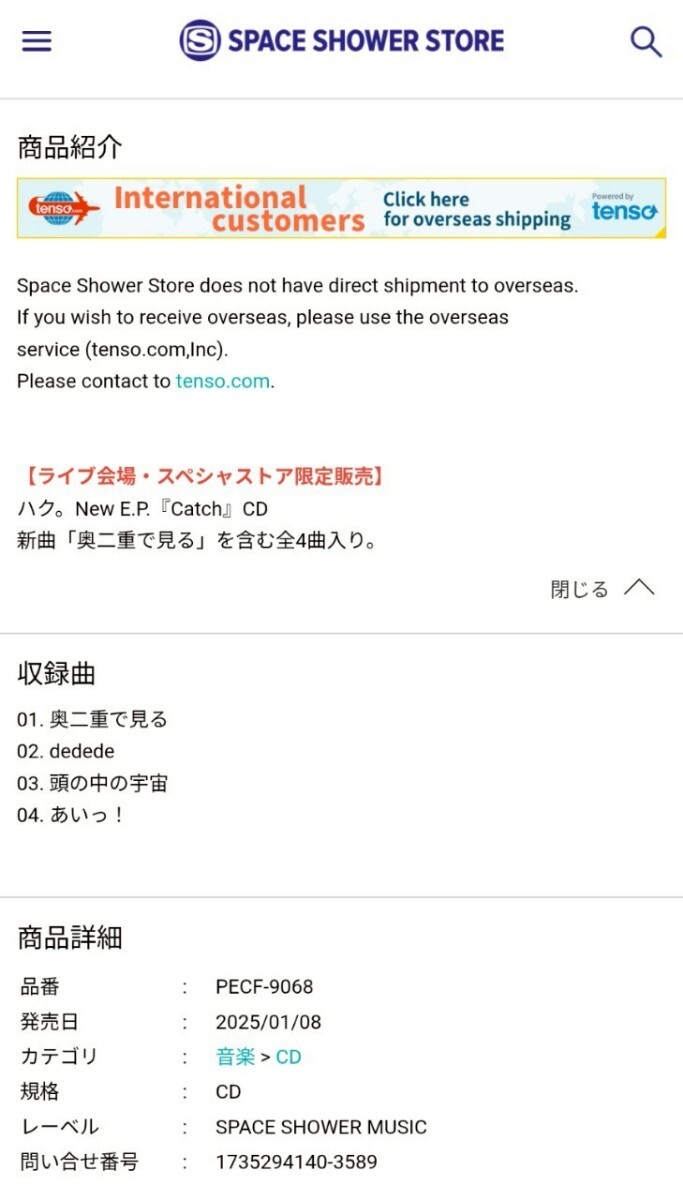Follow the tenso.com link
This screenshot has width=683, height=1200.
tap(222, 381)
